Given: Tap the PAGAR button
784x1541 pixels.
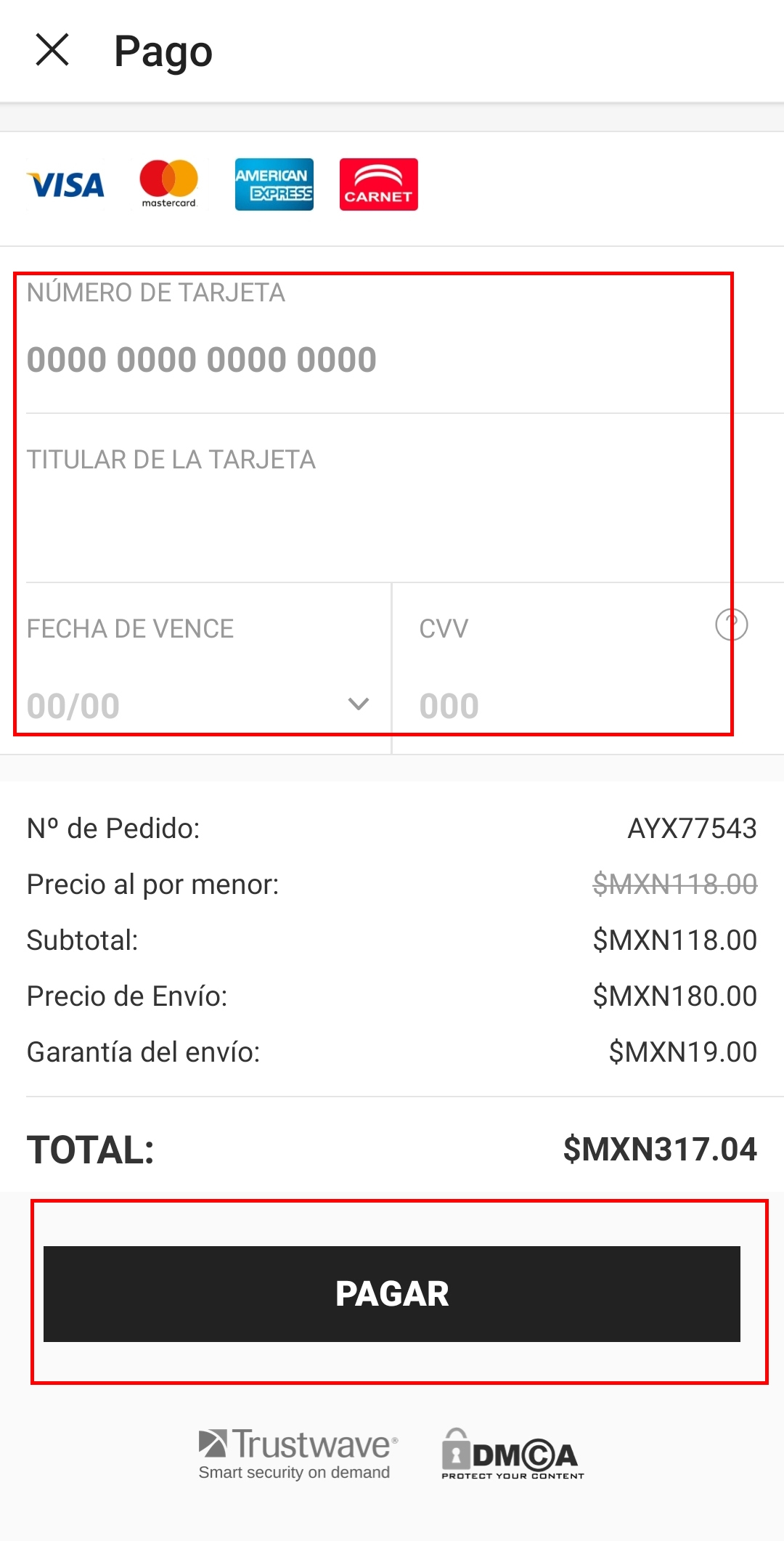Looking at the screenshot, I should coord(392,1293).
